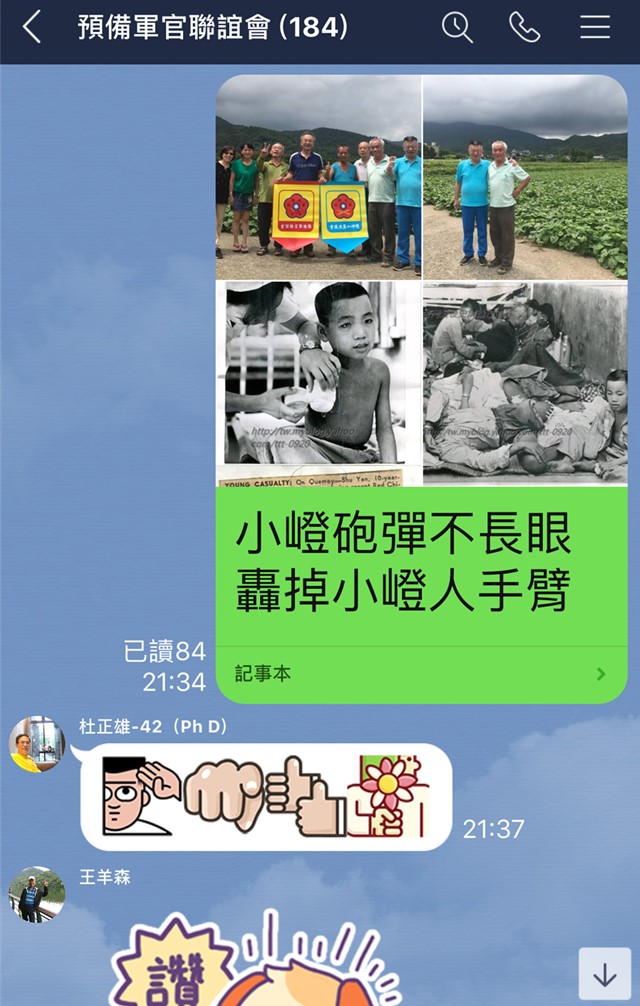Open the chat menu
The width and height of the screenshot is (640, 1006).
coord(595,28)
